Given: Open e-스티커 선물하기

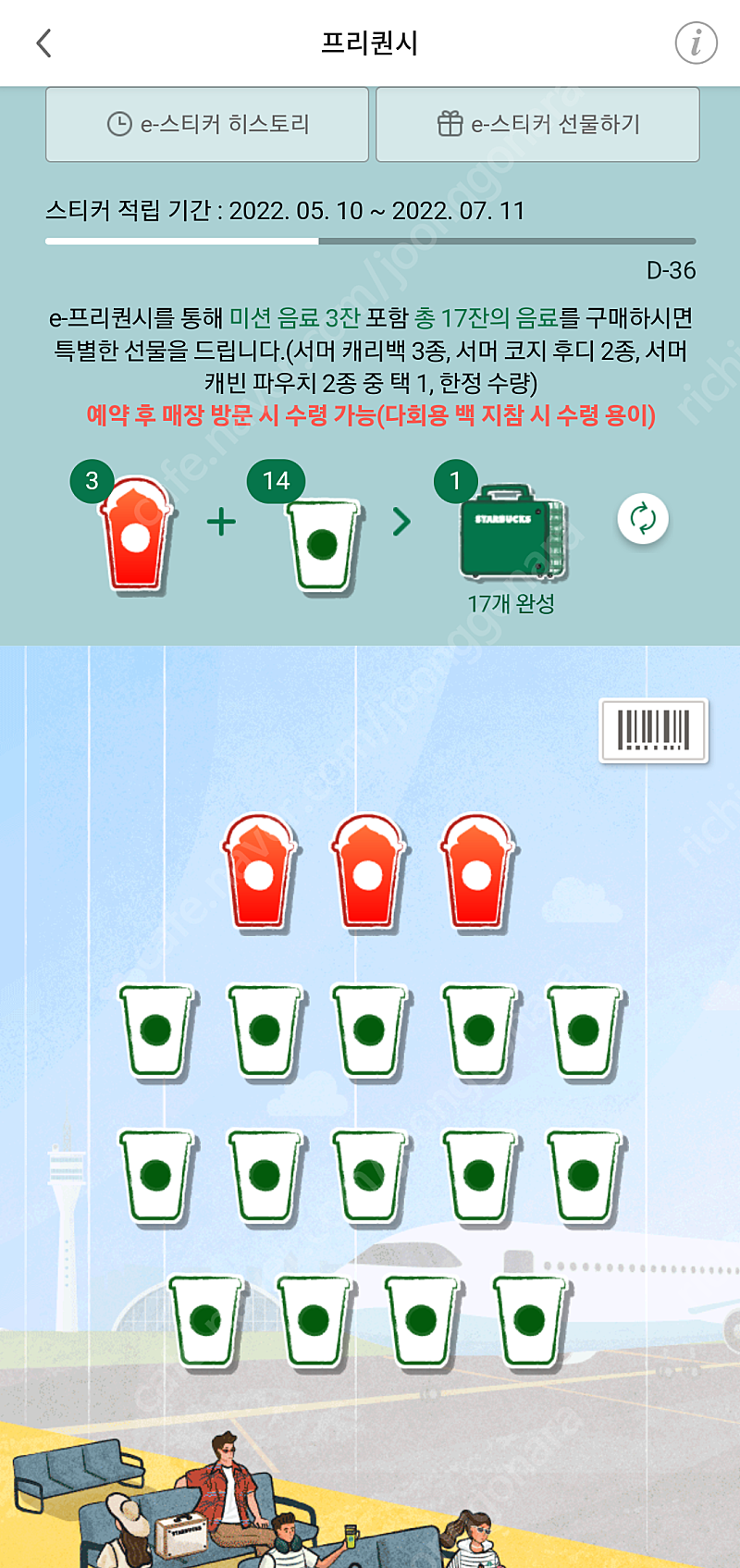Looking at the screenshot, I should pos(537,124).
